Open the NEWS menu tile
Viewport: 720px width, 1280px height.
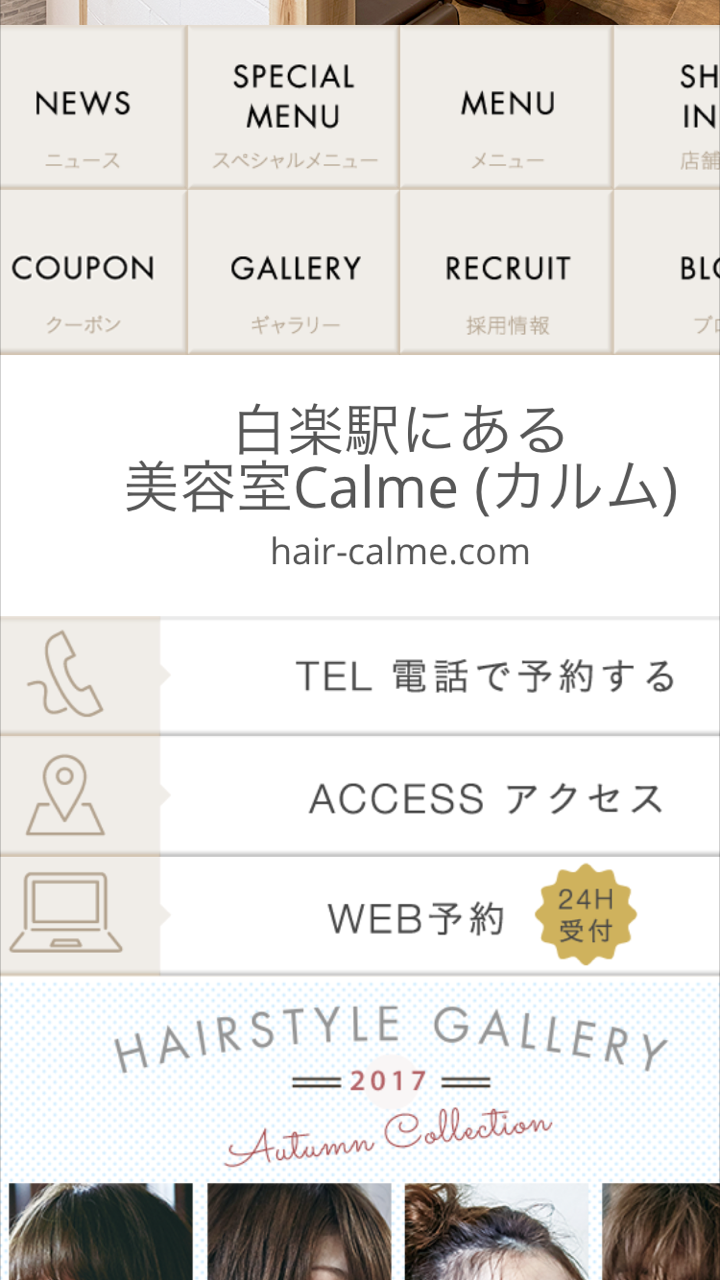[92, 107]
